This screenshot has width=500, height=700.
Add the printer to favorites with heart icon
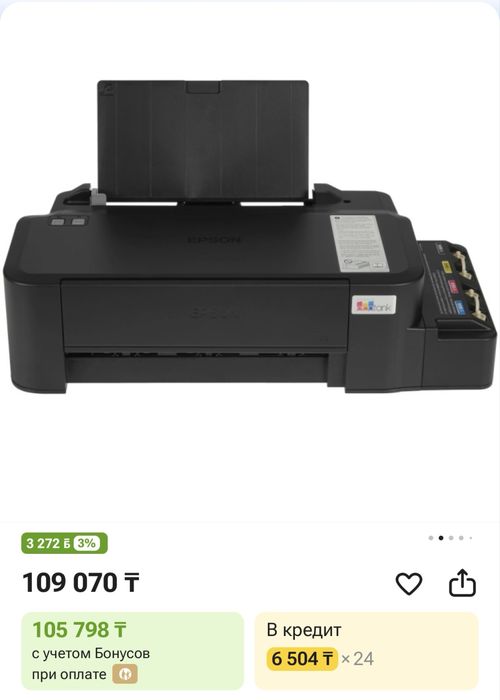pos(408,583)
